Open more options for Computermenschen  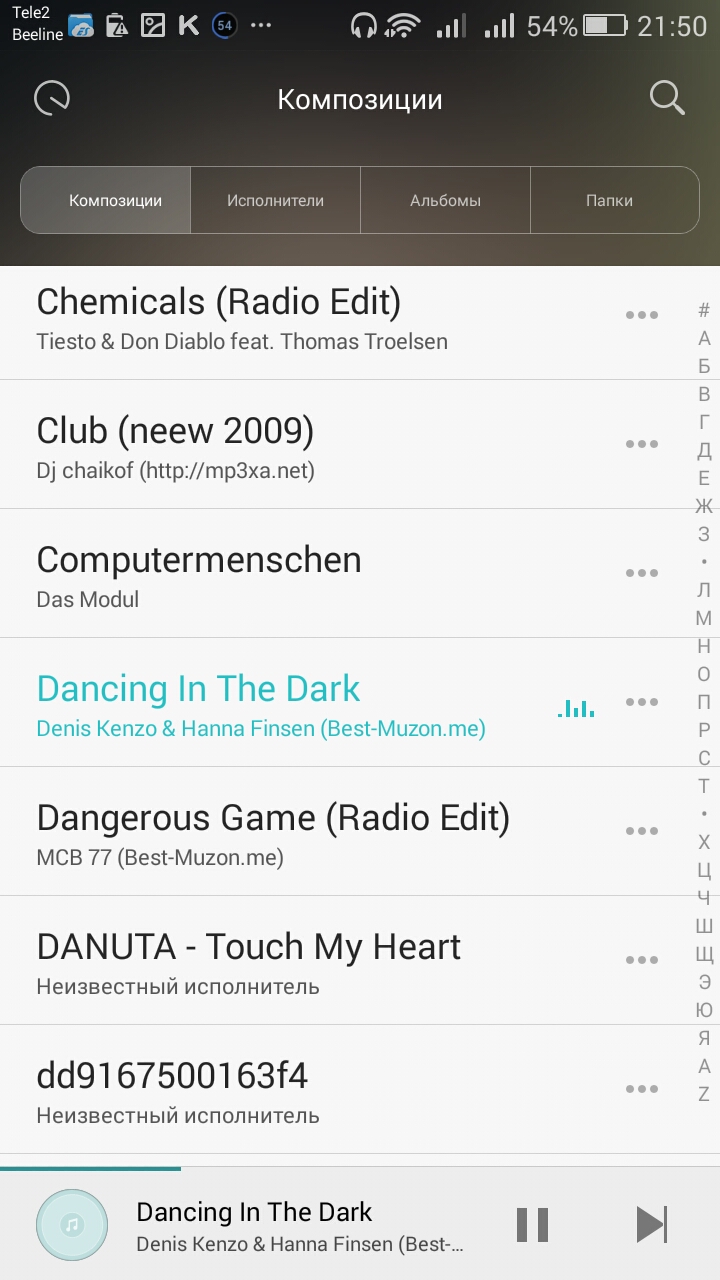click(641, 573)
